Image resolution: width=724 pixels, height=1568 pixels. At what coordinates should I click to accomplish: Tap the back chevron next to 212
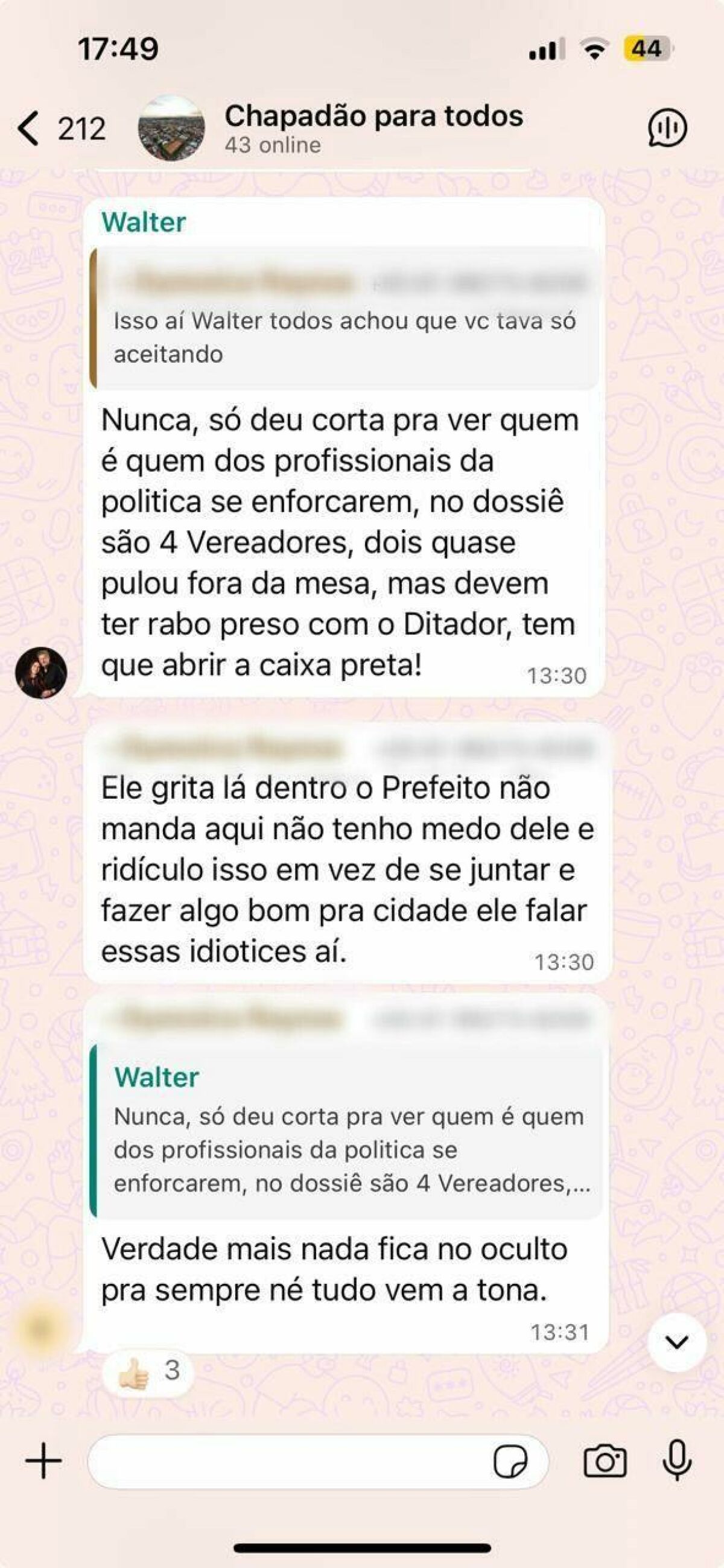29,127
